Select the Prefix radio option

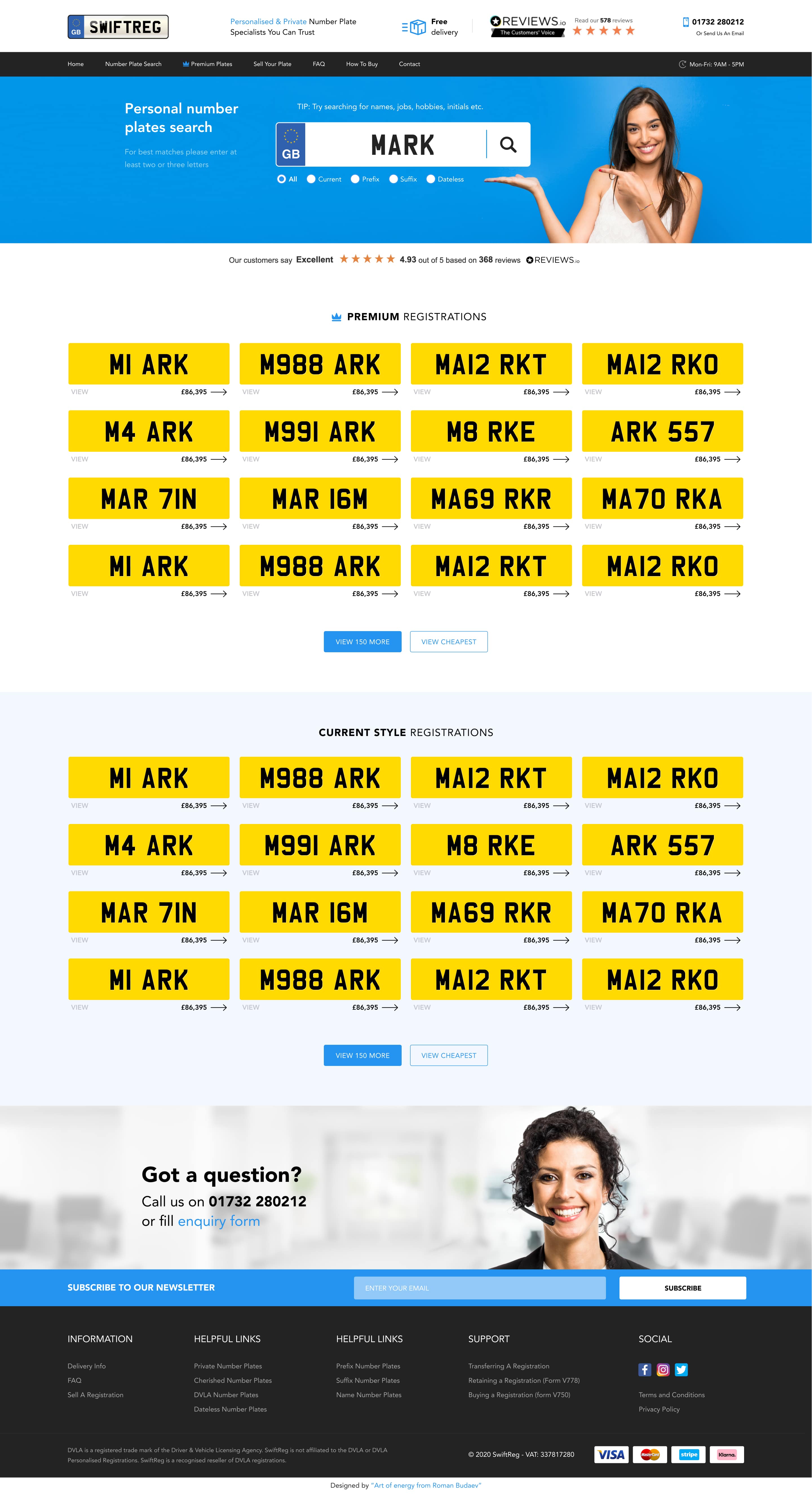click(x=365, y=179)
